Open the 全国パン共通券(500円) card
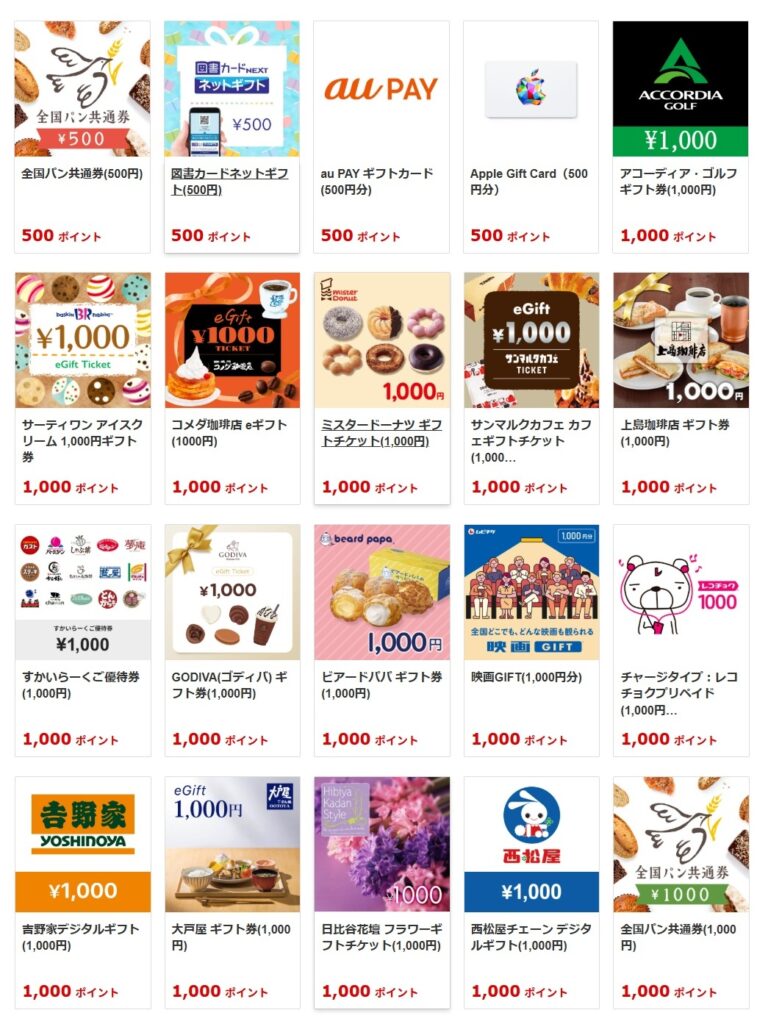Screen dimensions: 768x1024 tap(82, 90)
